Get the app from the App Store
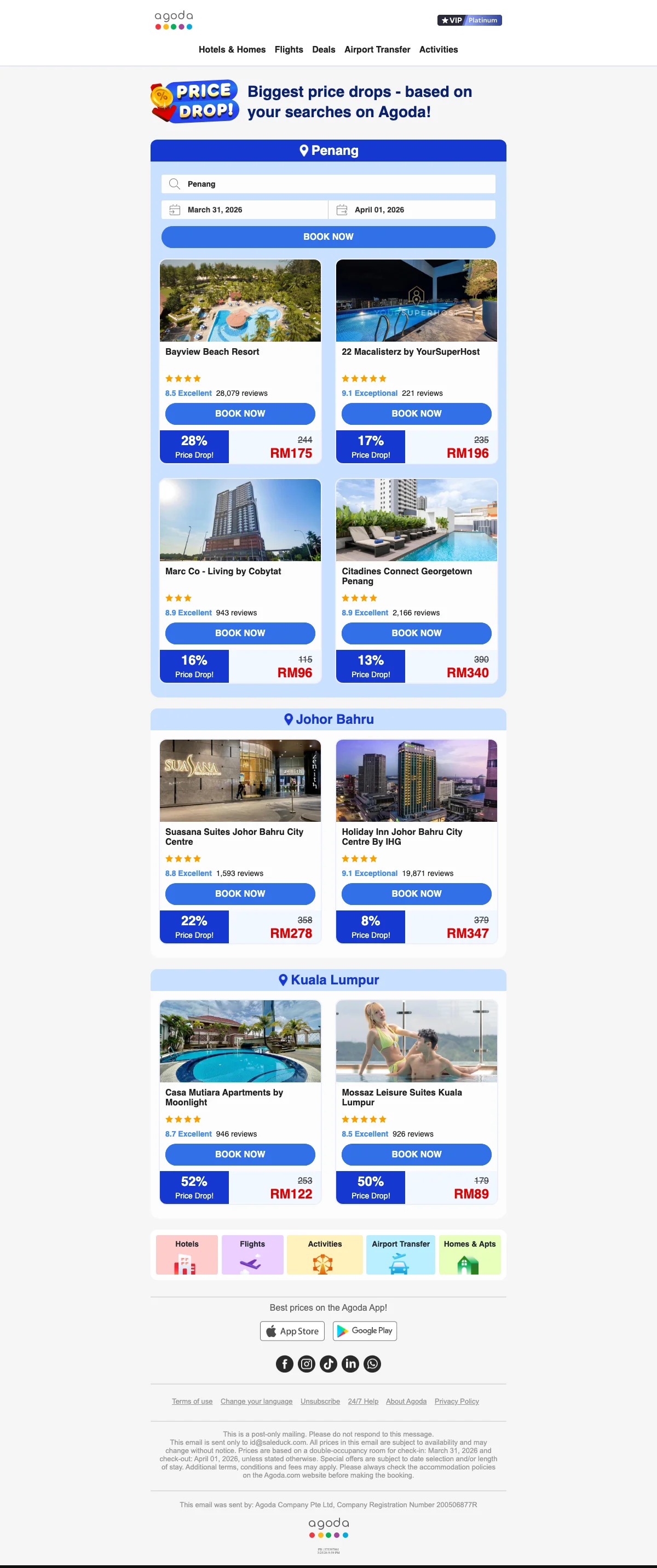 coord(292,1331)
